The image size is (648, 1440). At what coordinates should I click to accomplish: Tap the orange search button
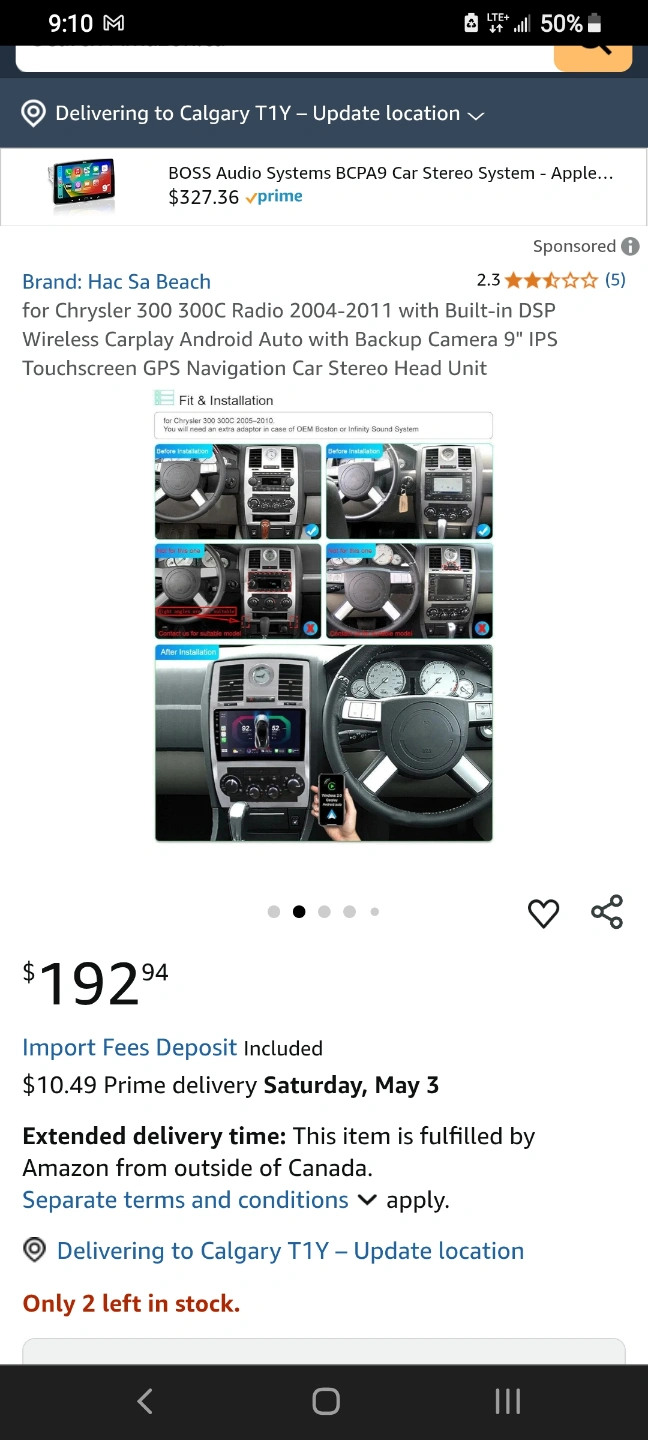tap(593, 56)
